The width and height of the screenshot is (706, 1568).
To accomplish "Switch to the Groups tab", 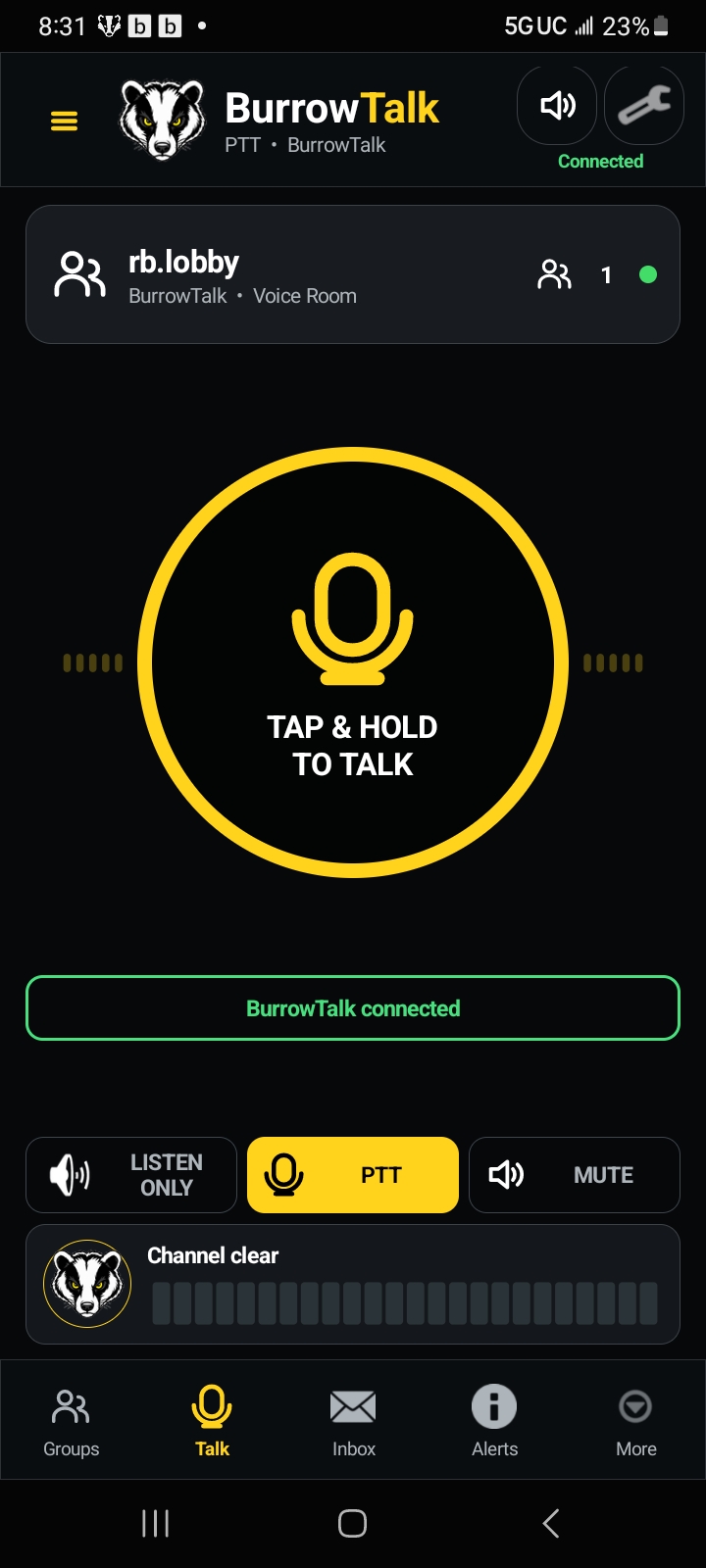I will 72,1421.
